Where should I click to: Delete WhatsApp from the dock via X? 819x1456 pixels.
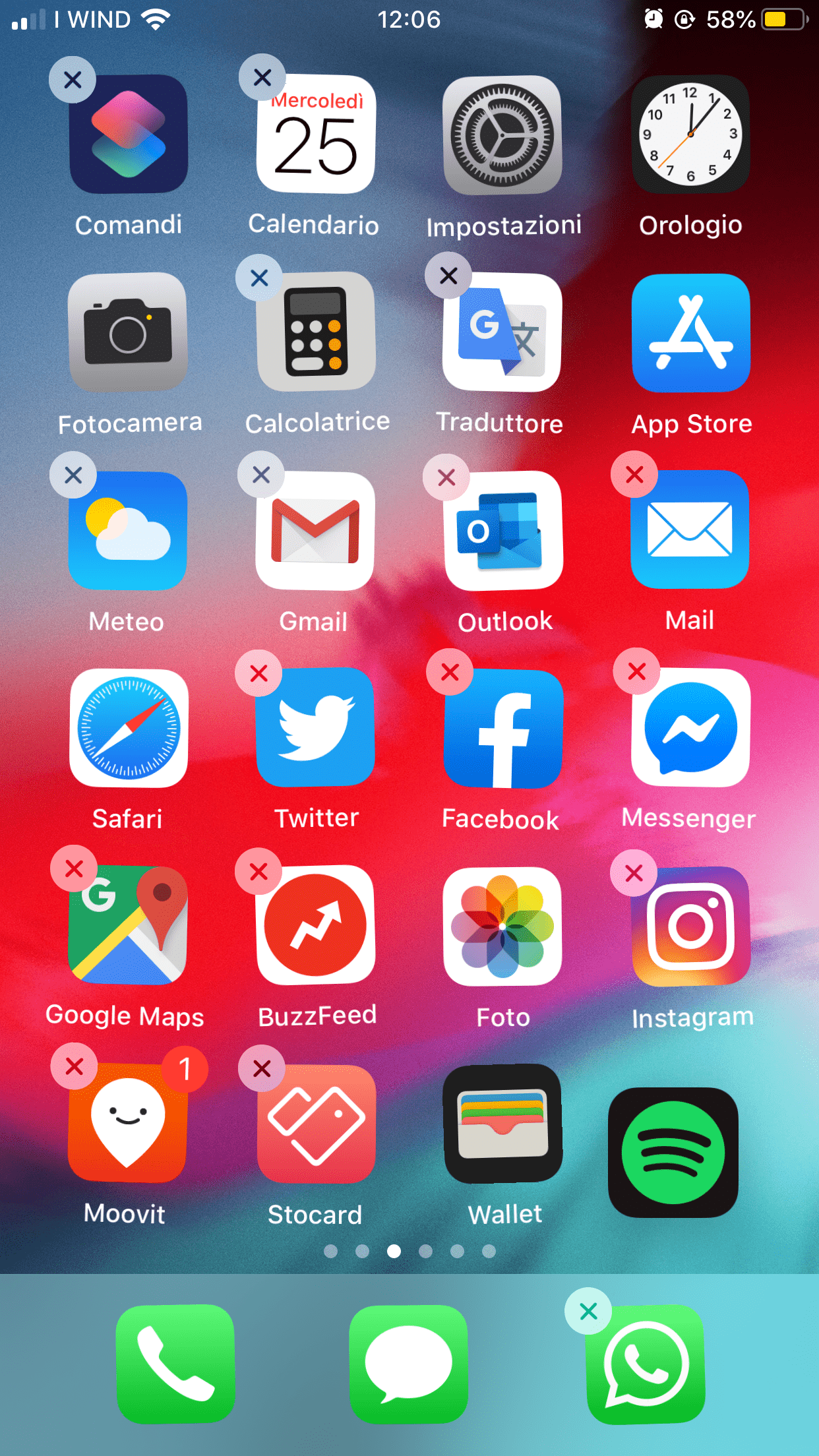pos(588,1311)
